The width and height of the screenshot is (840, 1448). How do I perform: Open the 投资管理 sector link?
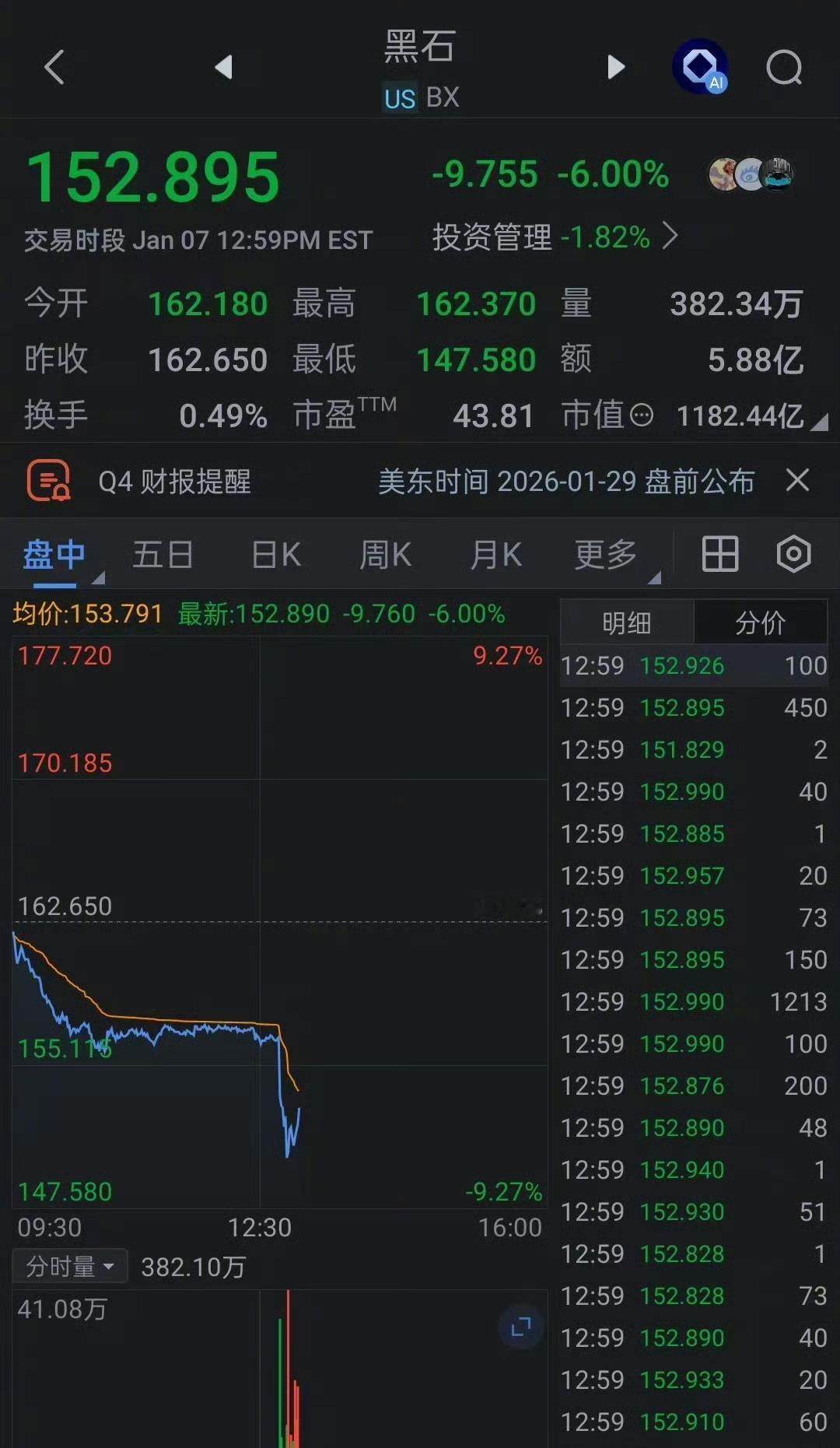tap(492, 237)
